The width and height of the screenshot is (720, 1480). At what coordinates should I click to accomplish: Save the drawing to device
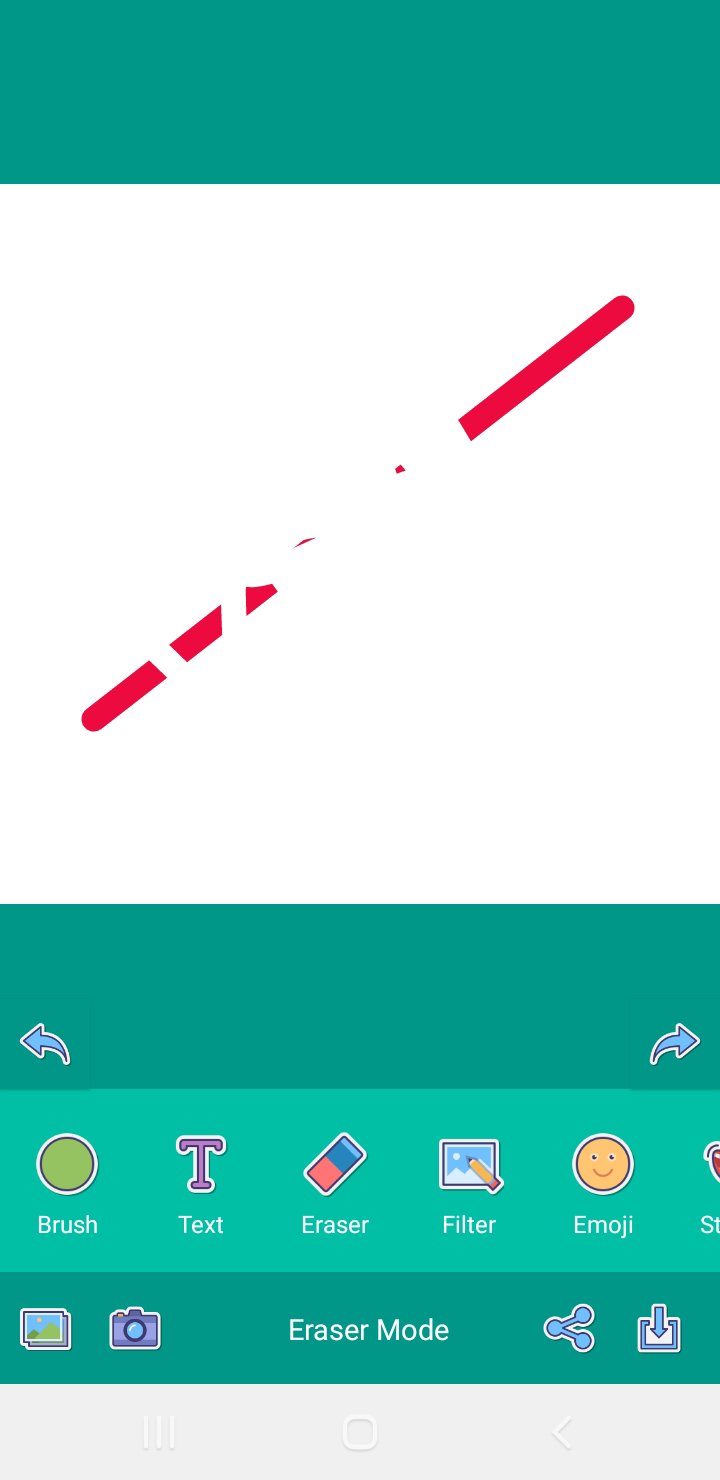(x=659, y=1329)
